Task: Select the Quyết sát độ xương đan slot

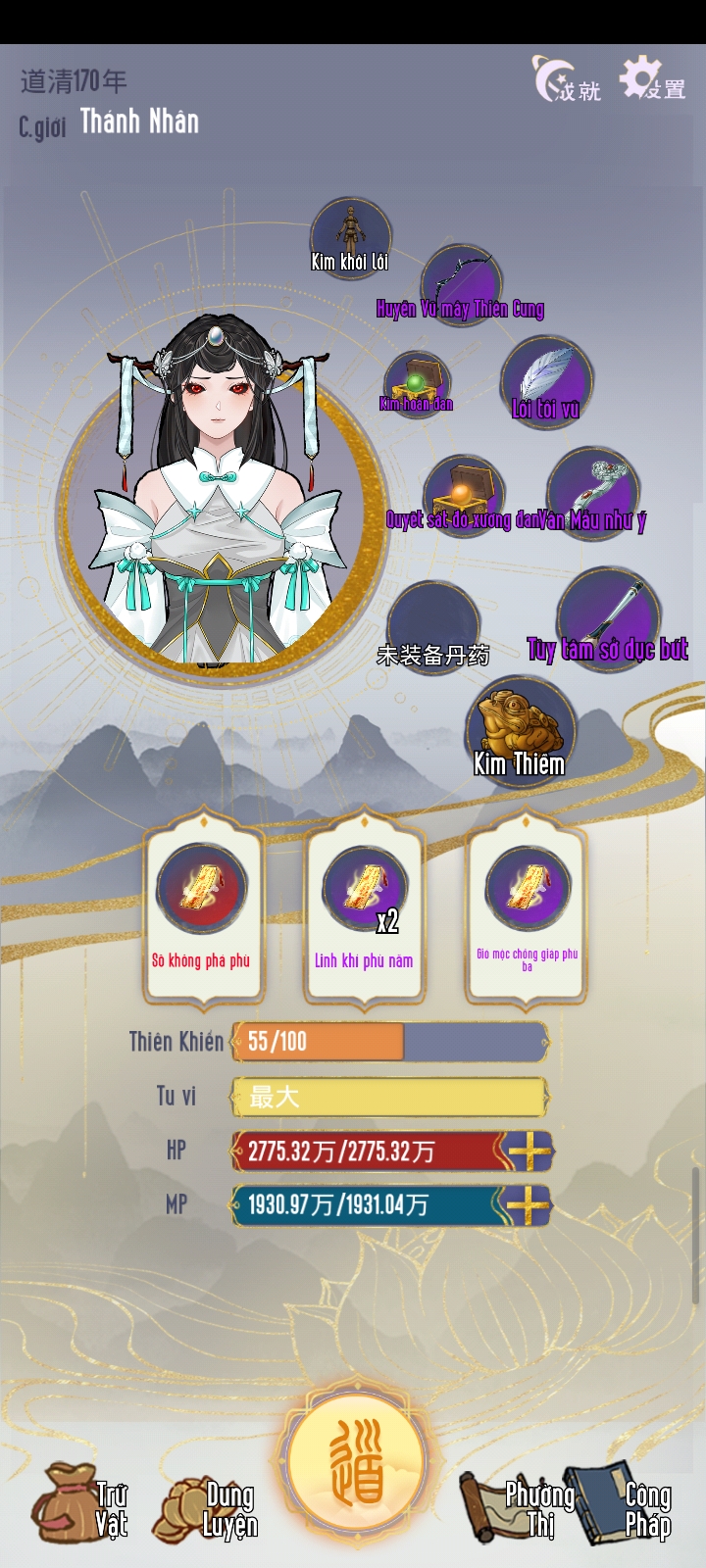Action: point(464,493)
